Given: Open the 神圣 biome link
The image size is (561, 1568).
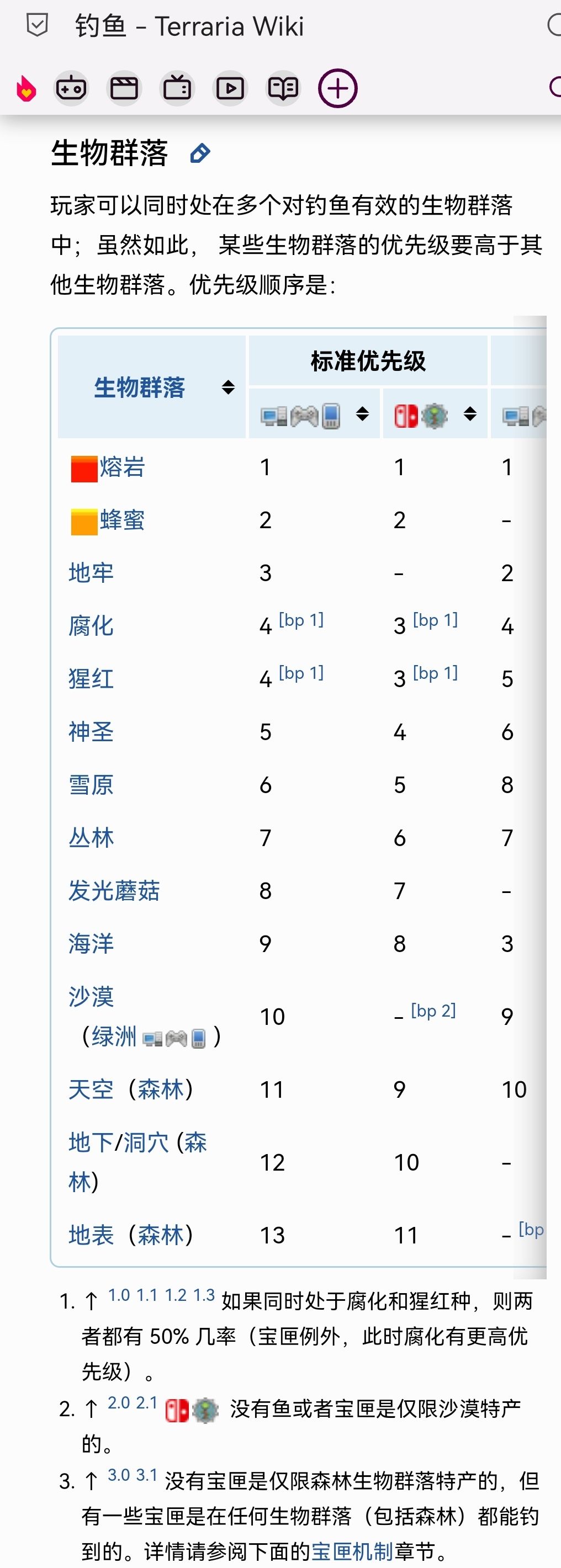Looking at the screenshot, I should pos(91,732).
